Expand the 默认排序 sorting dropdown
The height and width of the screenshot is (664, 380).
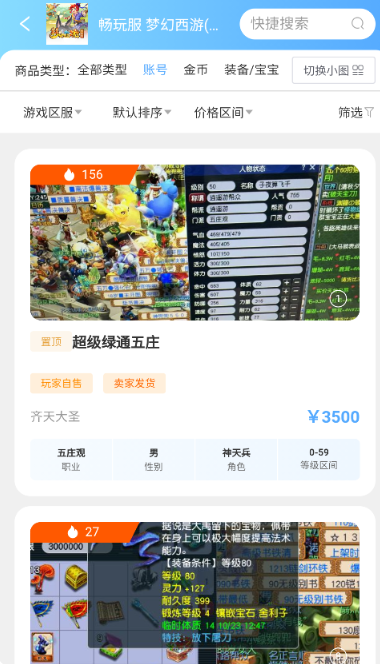pos(142,113)
